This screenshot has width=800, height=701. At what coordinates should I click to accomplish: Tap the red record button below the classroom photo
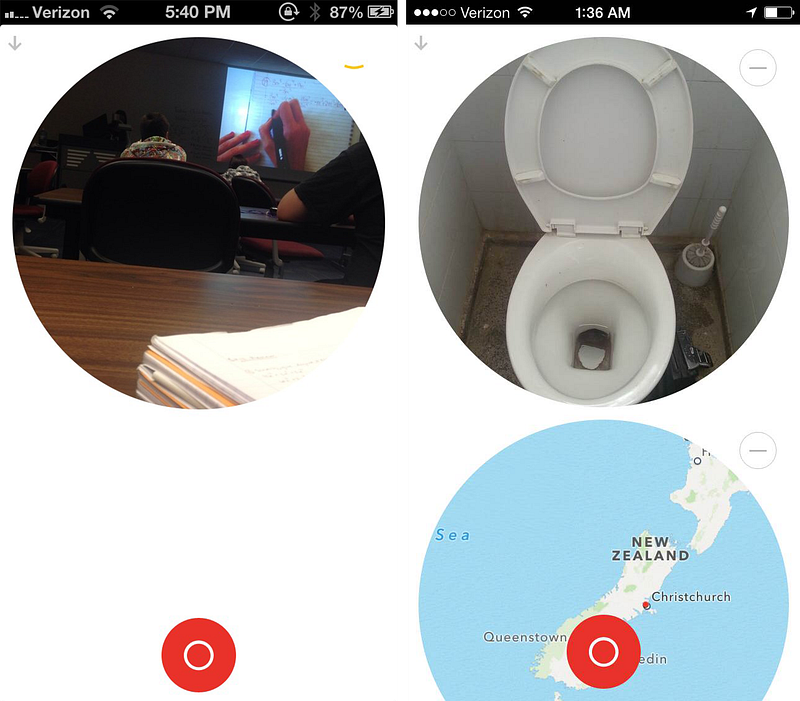click(x=198, y=655)
